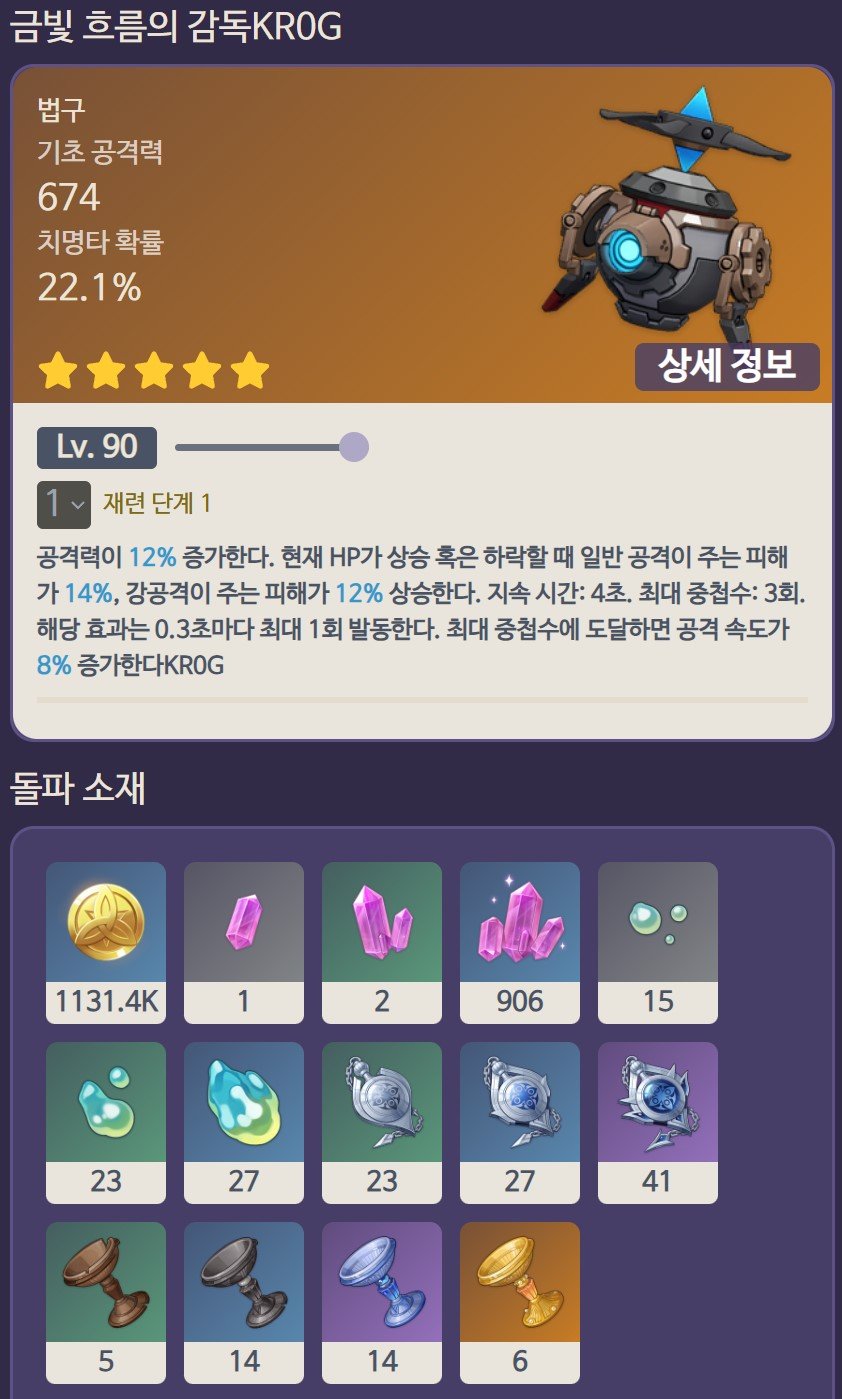Open the small droplet material with 15

point(658,942)
